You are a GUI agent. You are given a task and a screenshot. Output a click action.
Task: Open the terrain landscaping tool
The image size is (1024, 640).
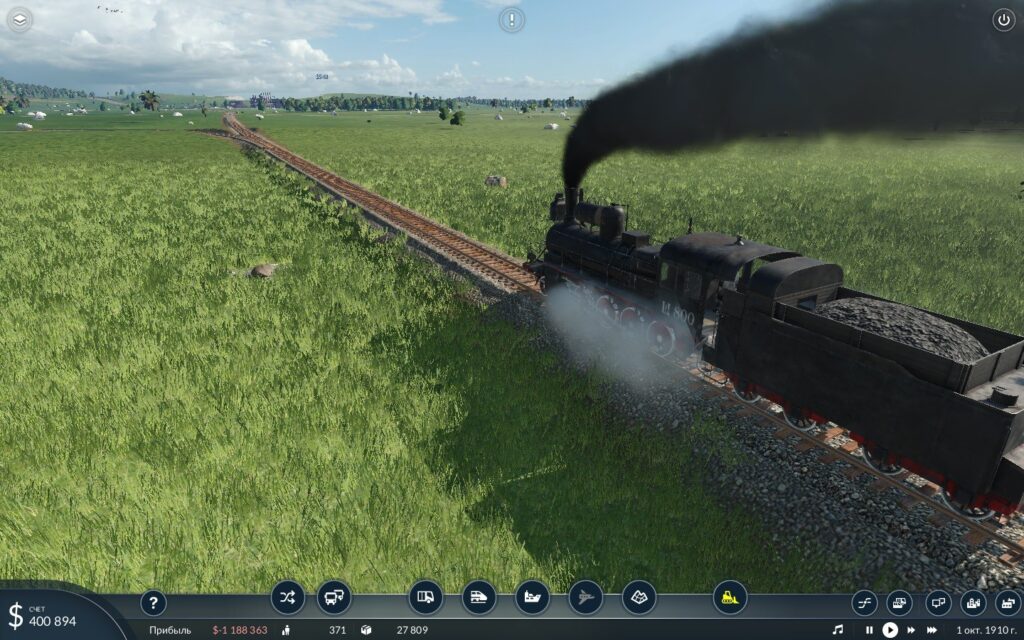tap(639, 598)
